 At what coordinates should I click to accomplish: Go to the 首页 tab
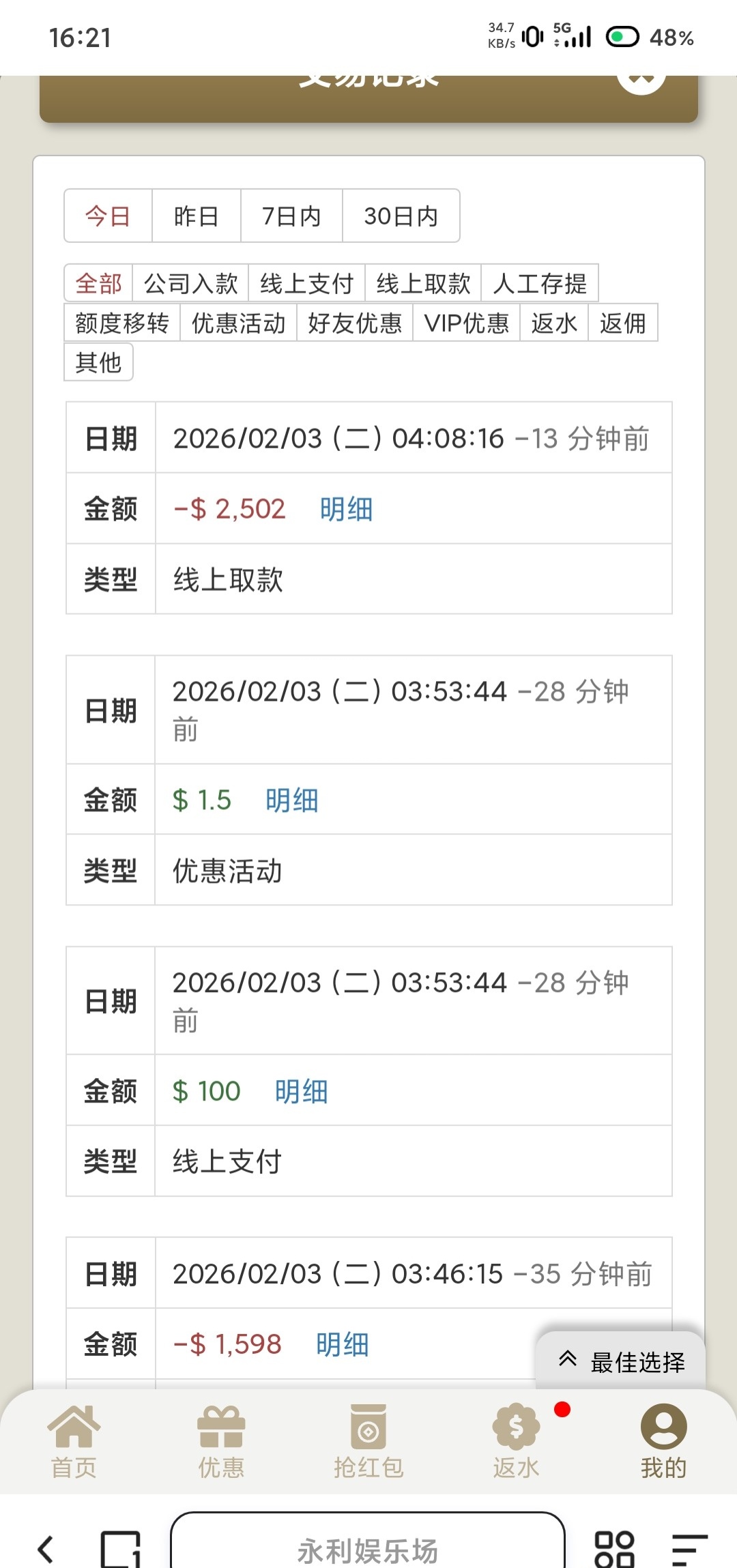pos(74,1440)
